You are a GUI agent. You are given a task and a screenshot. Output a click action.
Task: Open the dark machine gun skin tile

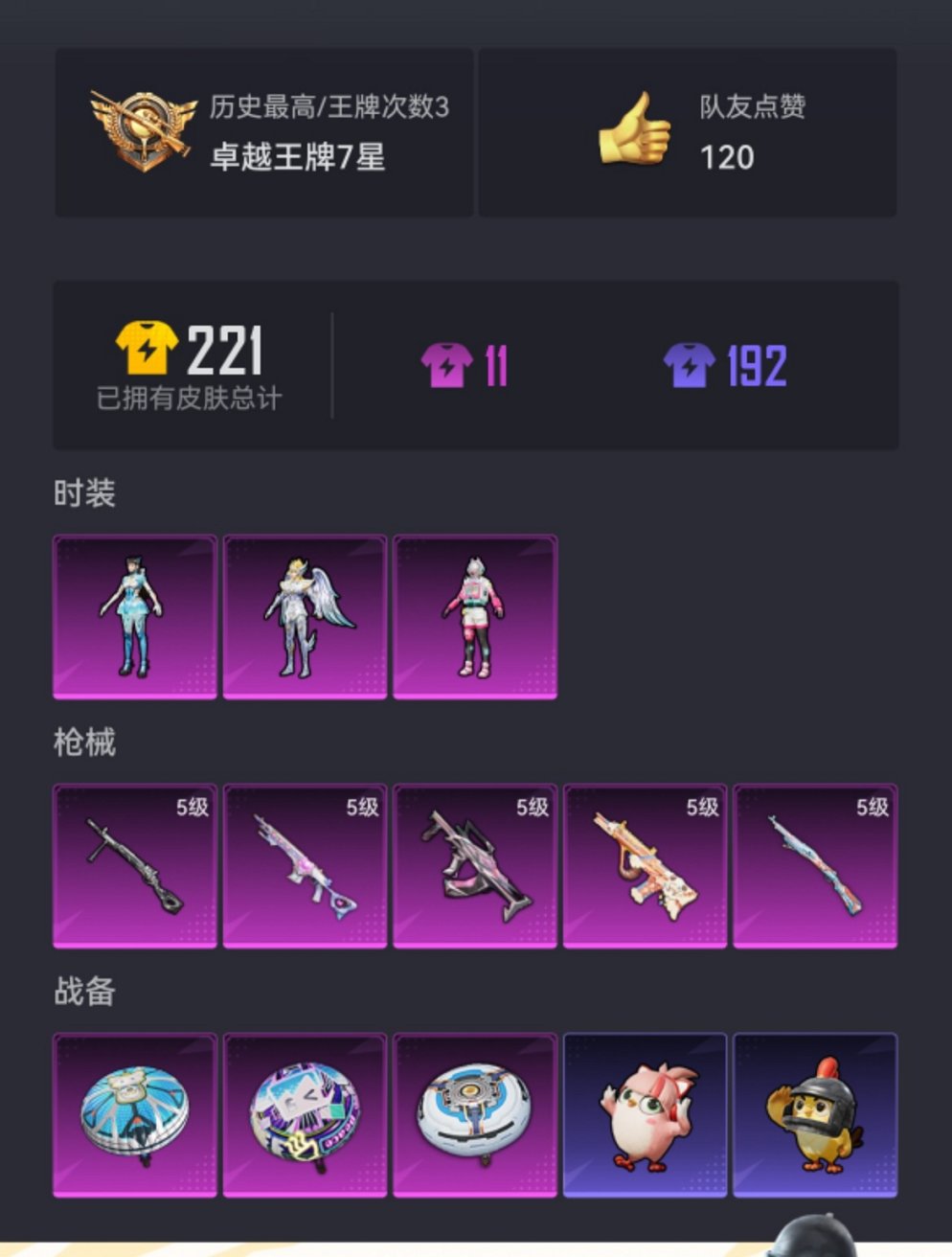pyautogui.click(x=134, y=866)
